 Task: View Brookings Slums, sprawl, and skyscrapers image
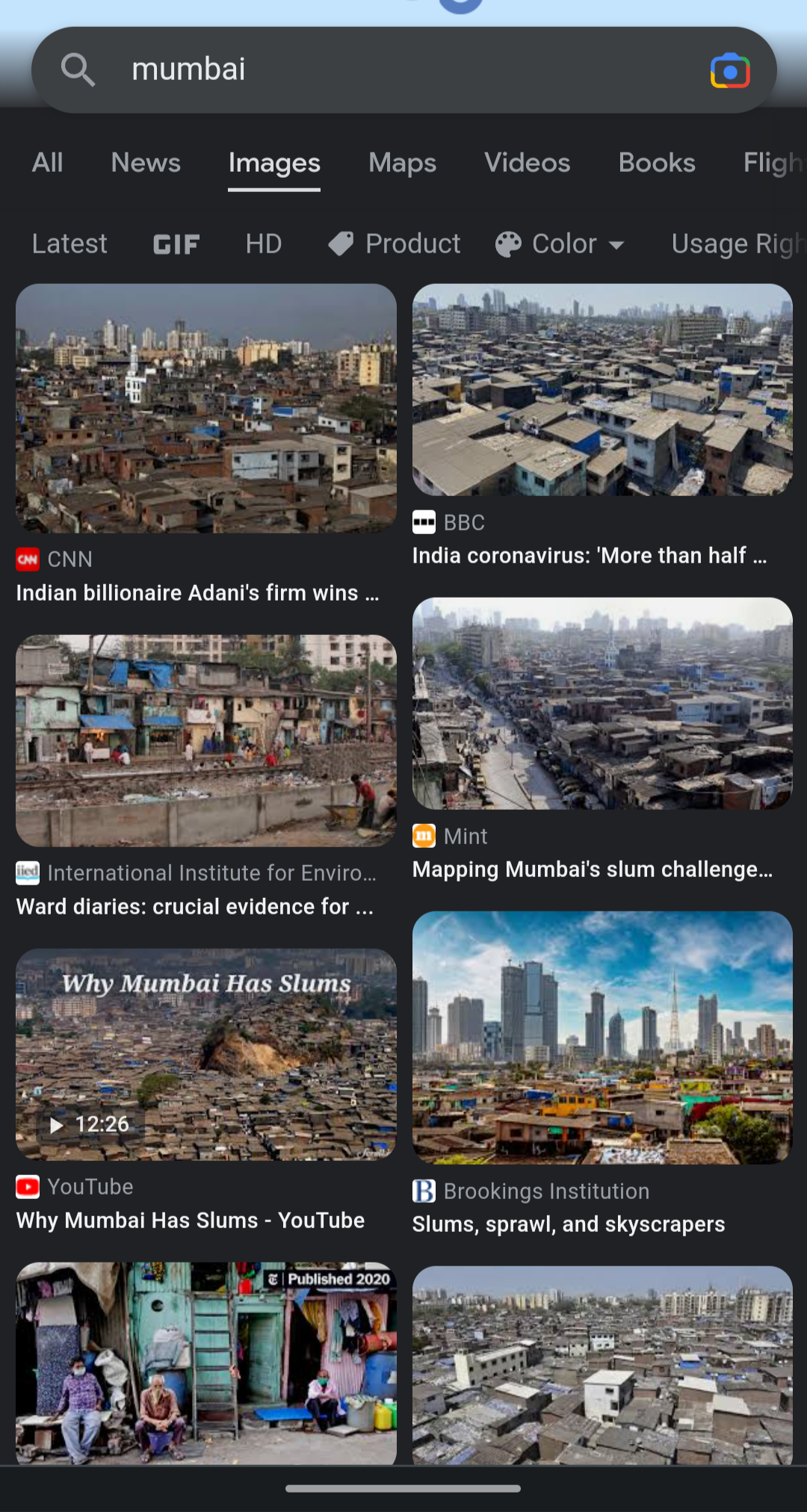point(602,1038)
